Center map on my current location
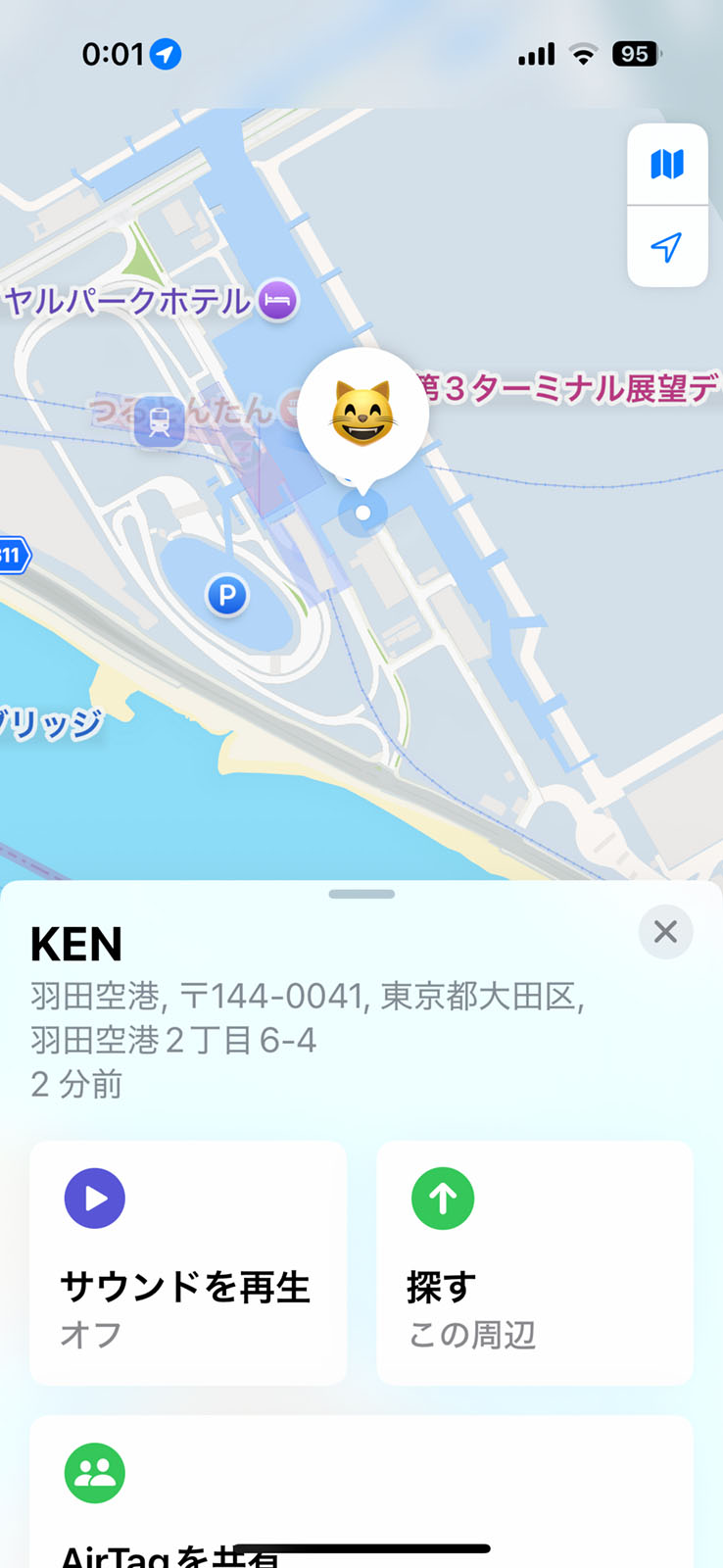 click(x=667, y=247)
